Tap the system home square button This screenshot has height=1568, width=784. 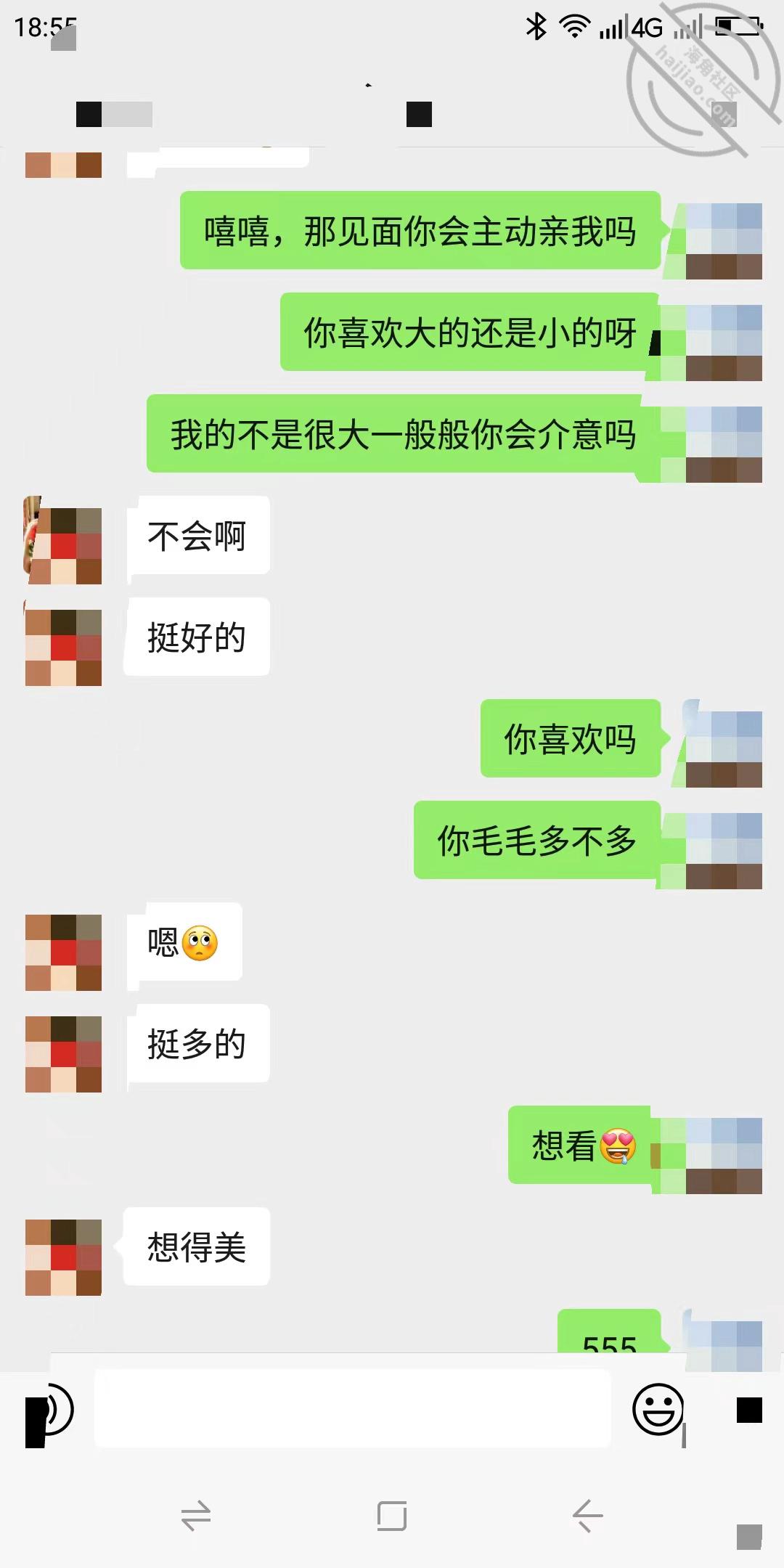pos(392,1515)
